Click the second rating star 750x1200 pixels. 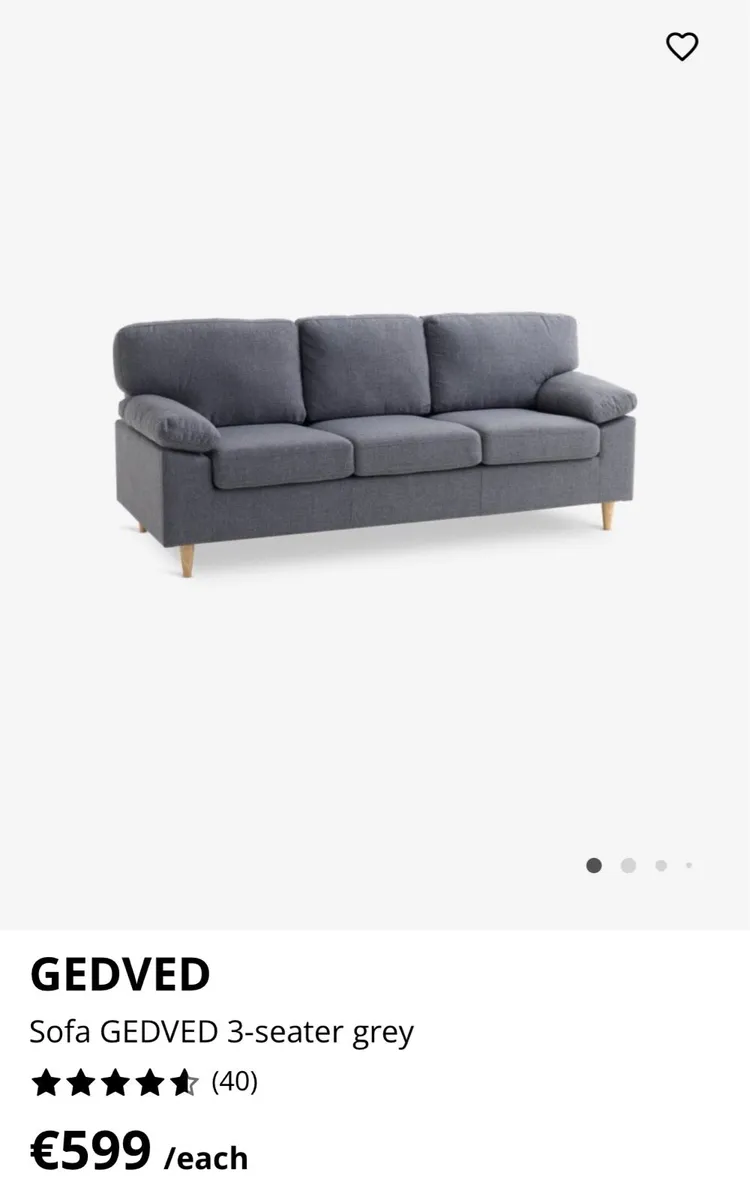(x=82, y=1083)
